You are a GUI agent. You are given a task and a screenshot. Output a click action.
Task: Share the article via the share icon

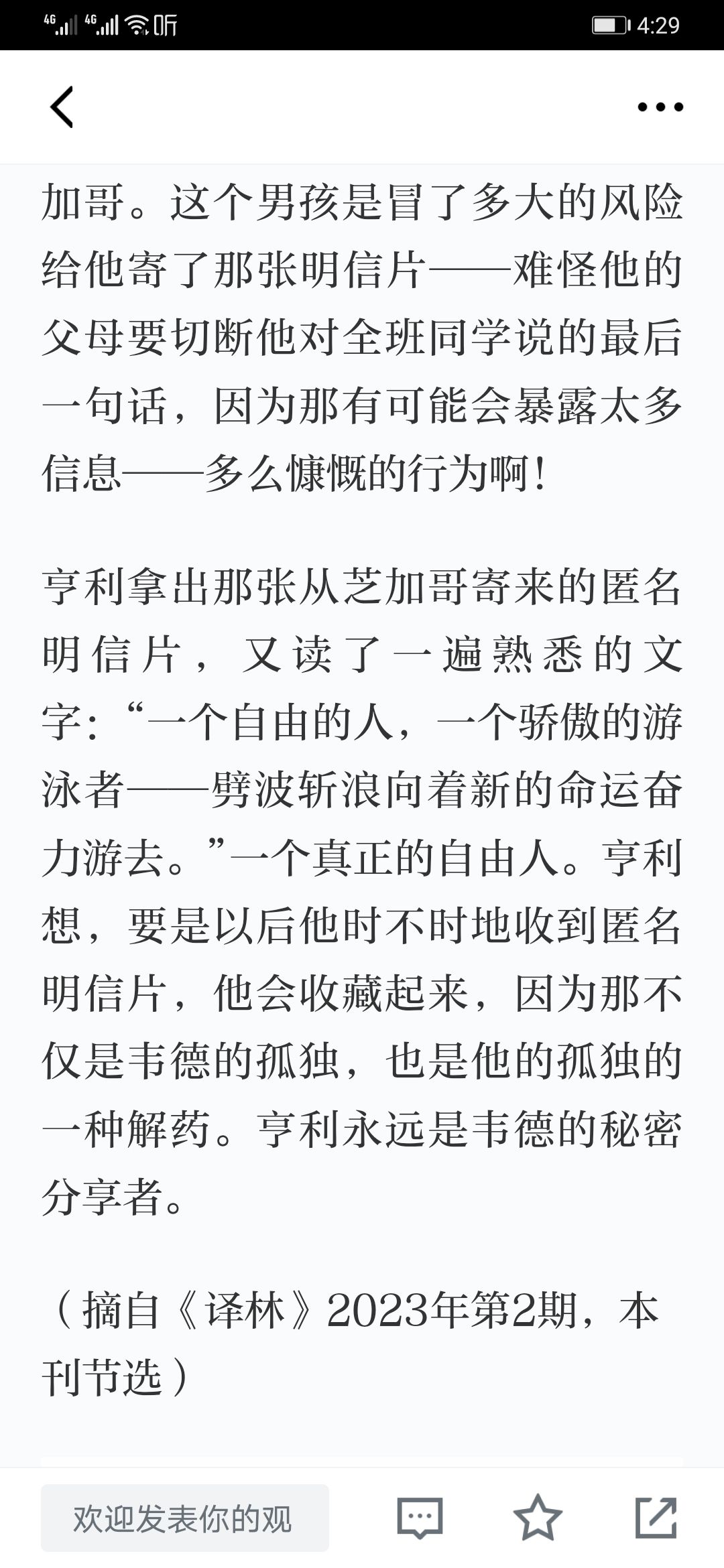tap(656, 1517)
